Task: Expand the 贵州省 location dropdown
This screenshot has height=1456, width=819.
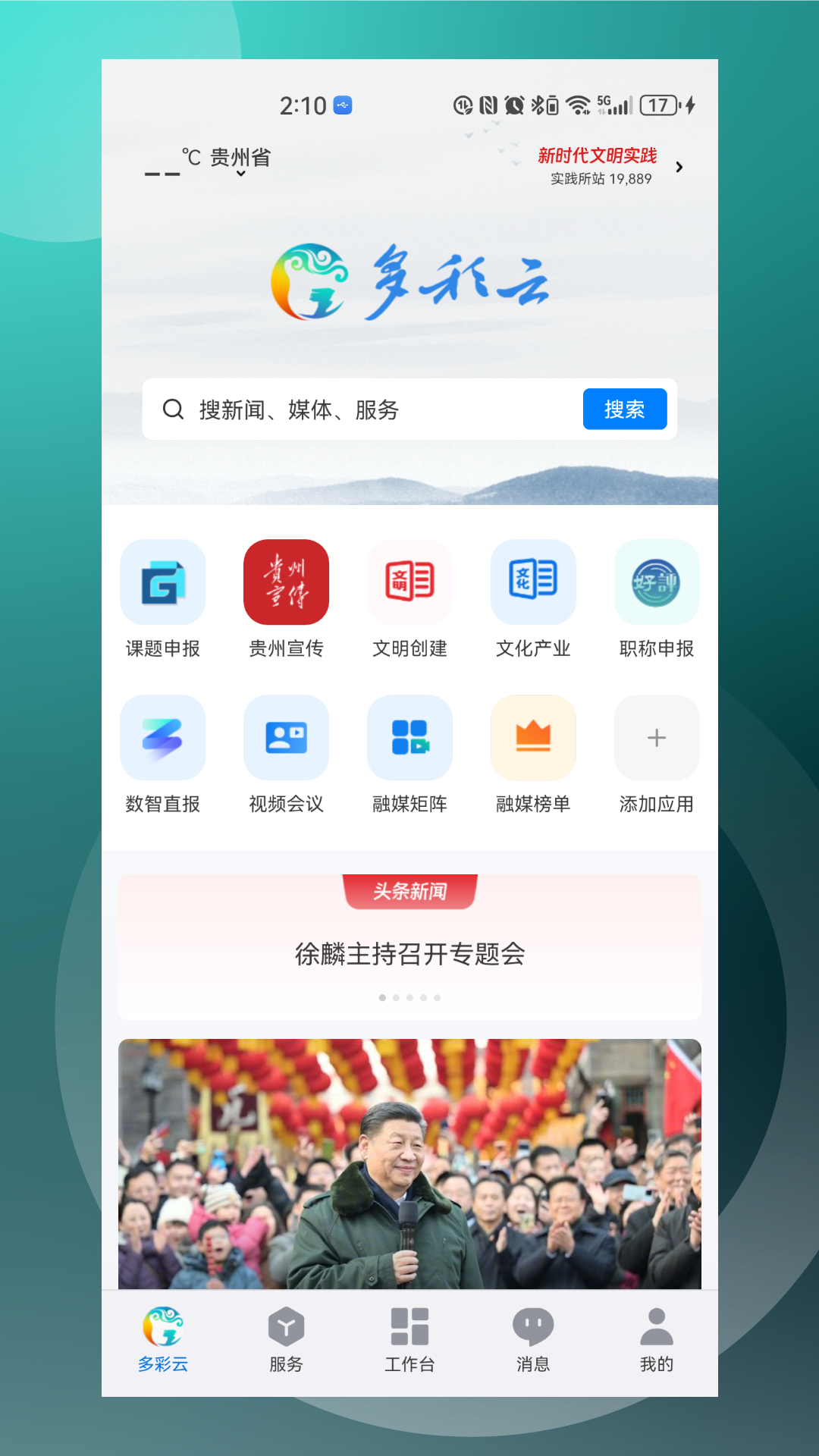Action: 240,162
